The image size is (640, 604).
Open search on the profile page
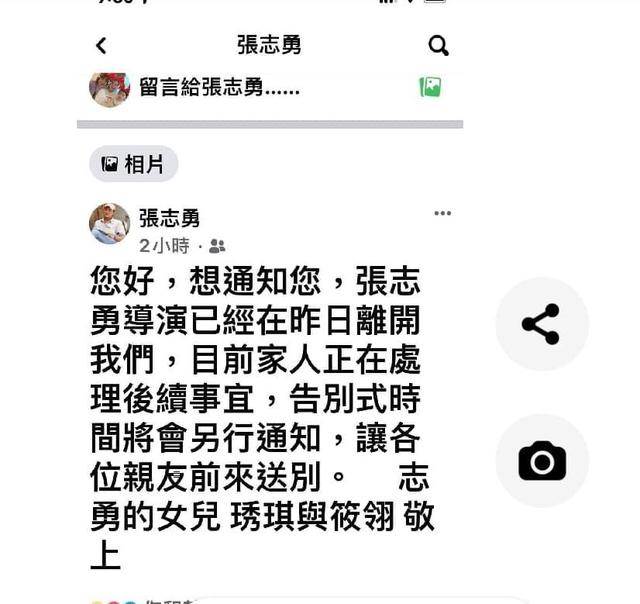pos(438,45)
